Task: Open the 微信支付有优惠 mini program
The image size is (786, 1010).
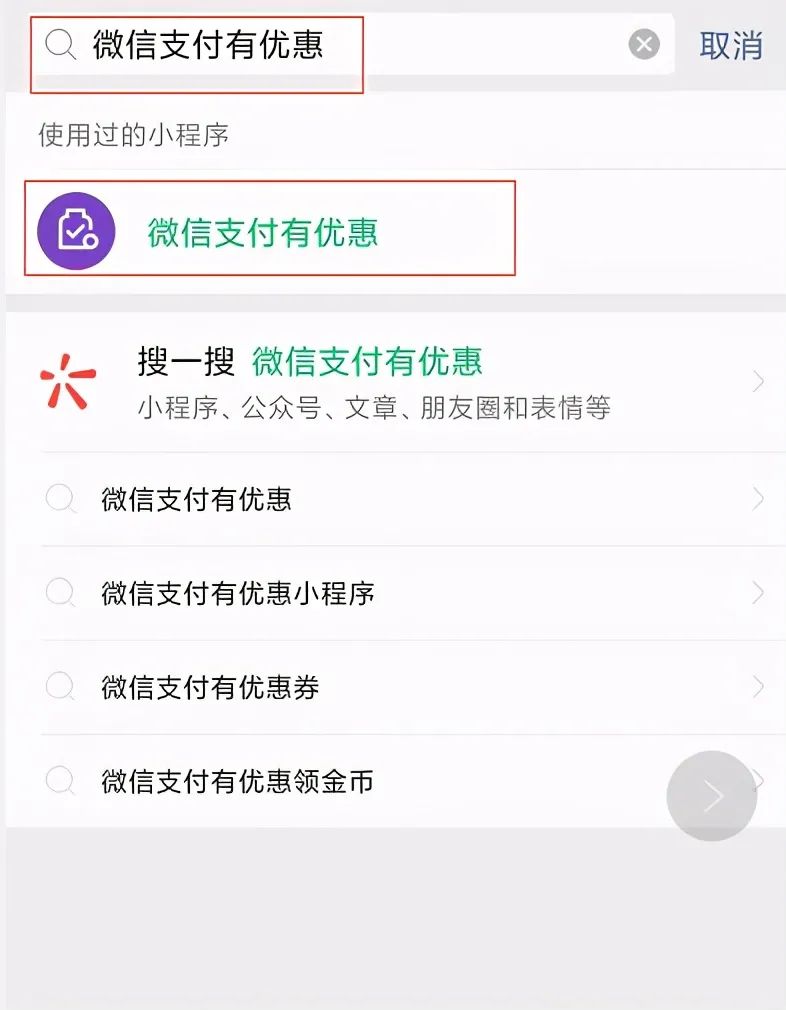Action: (x=262, y=232)
